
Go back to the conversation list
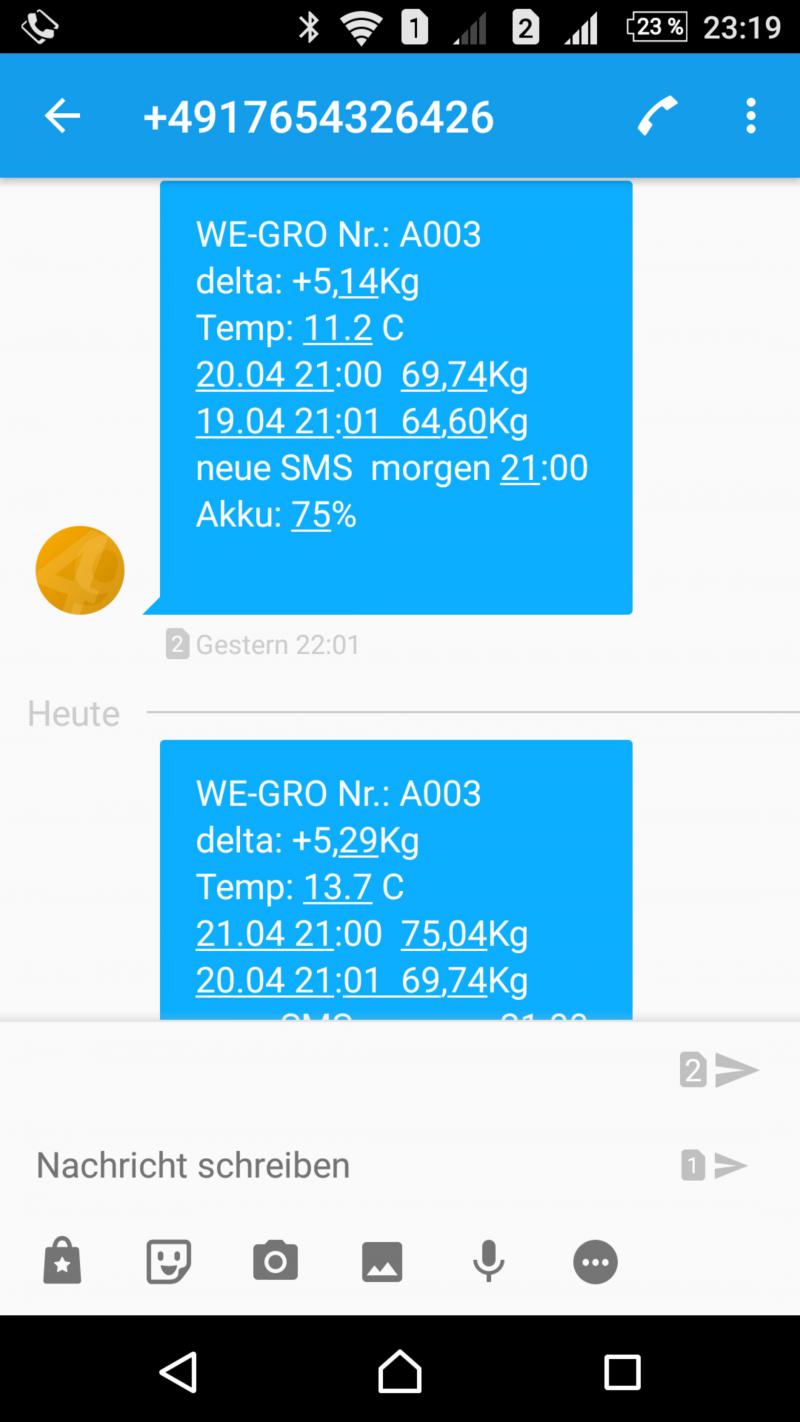tap(62, 117)
